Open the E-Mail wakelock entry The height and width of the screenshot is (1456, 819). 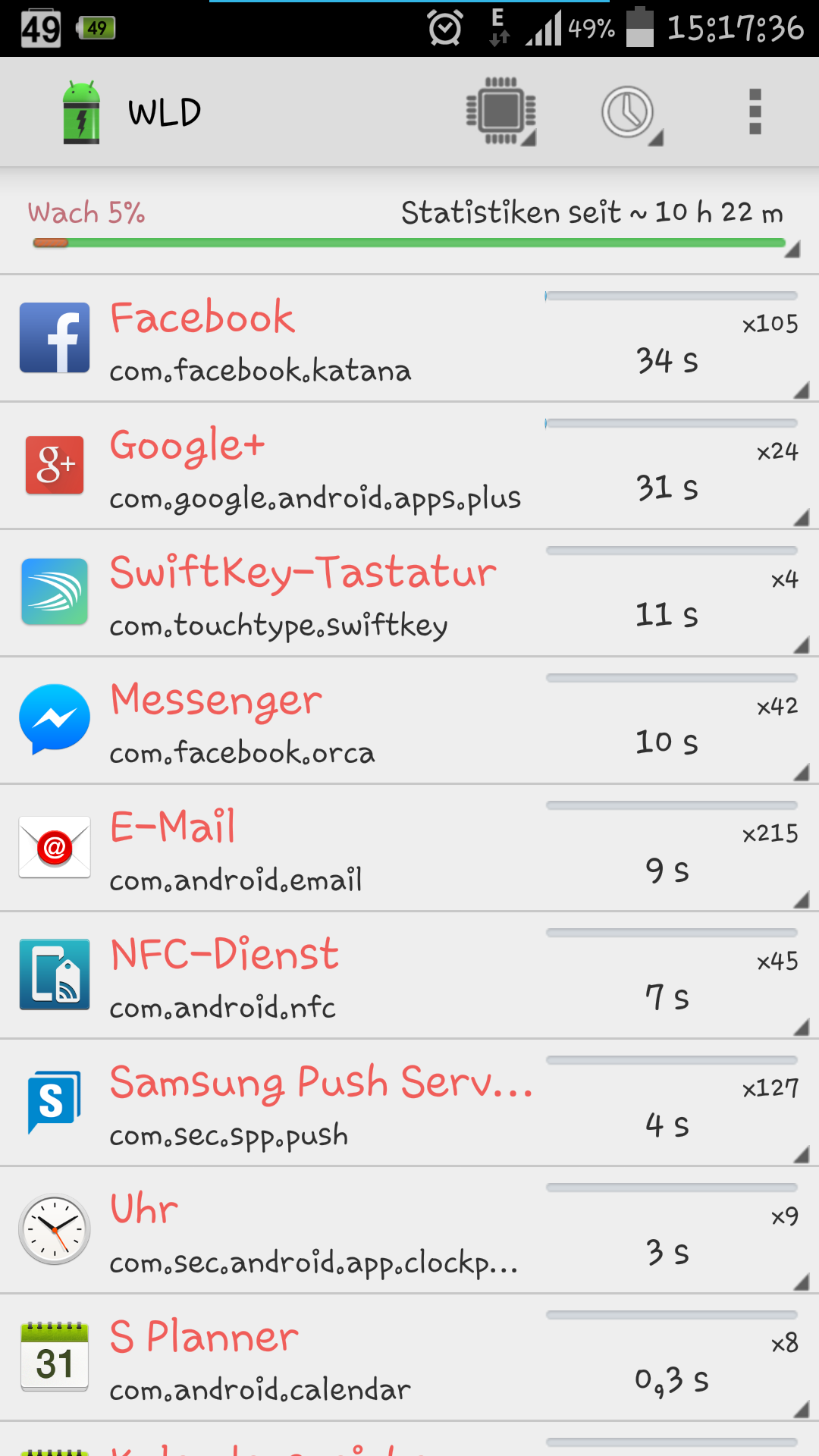(x=409, y=848)
